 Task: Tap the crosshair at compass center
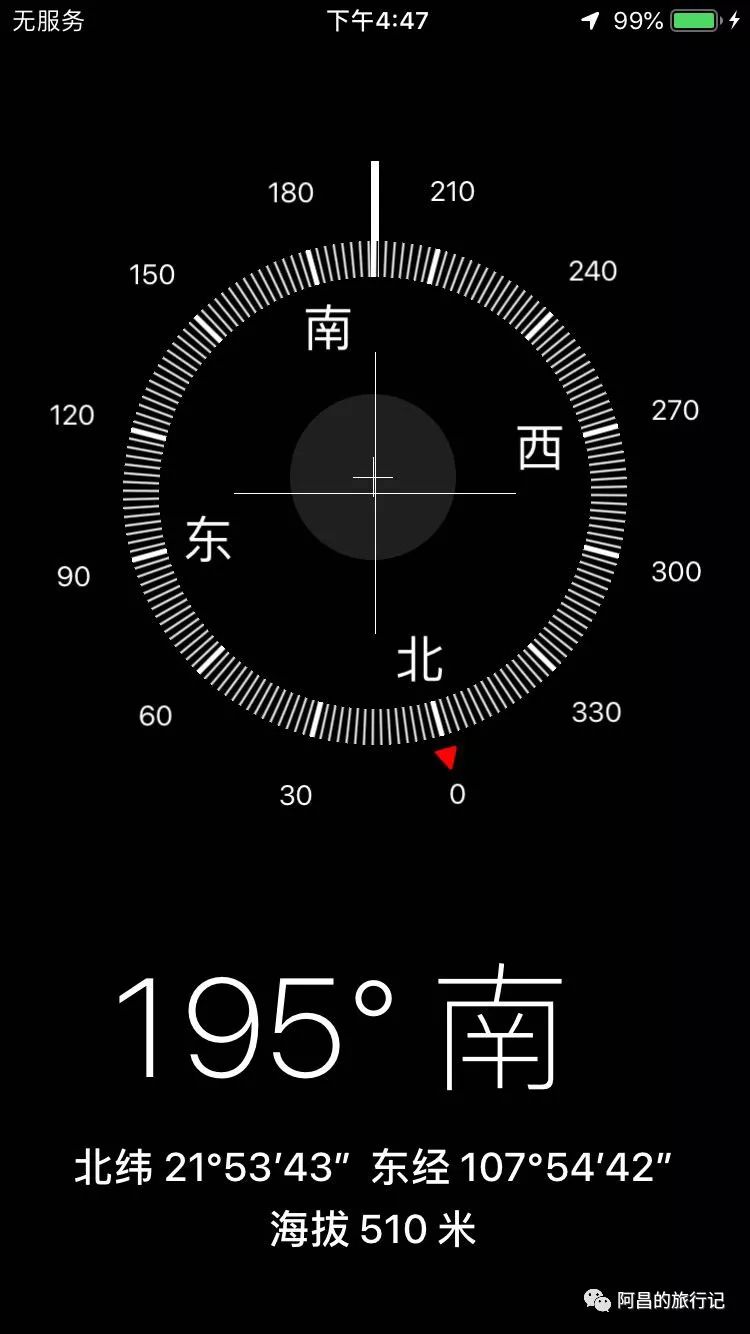374,479
